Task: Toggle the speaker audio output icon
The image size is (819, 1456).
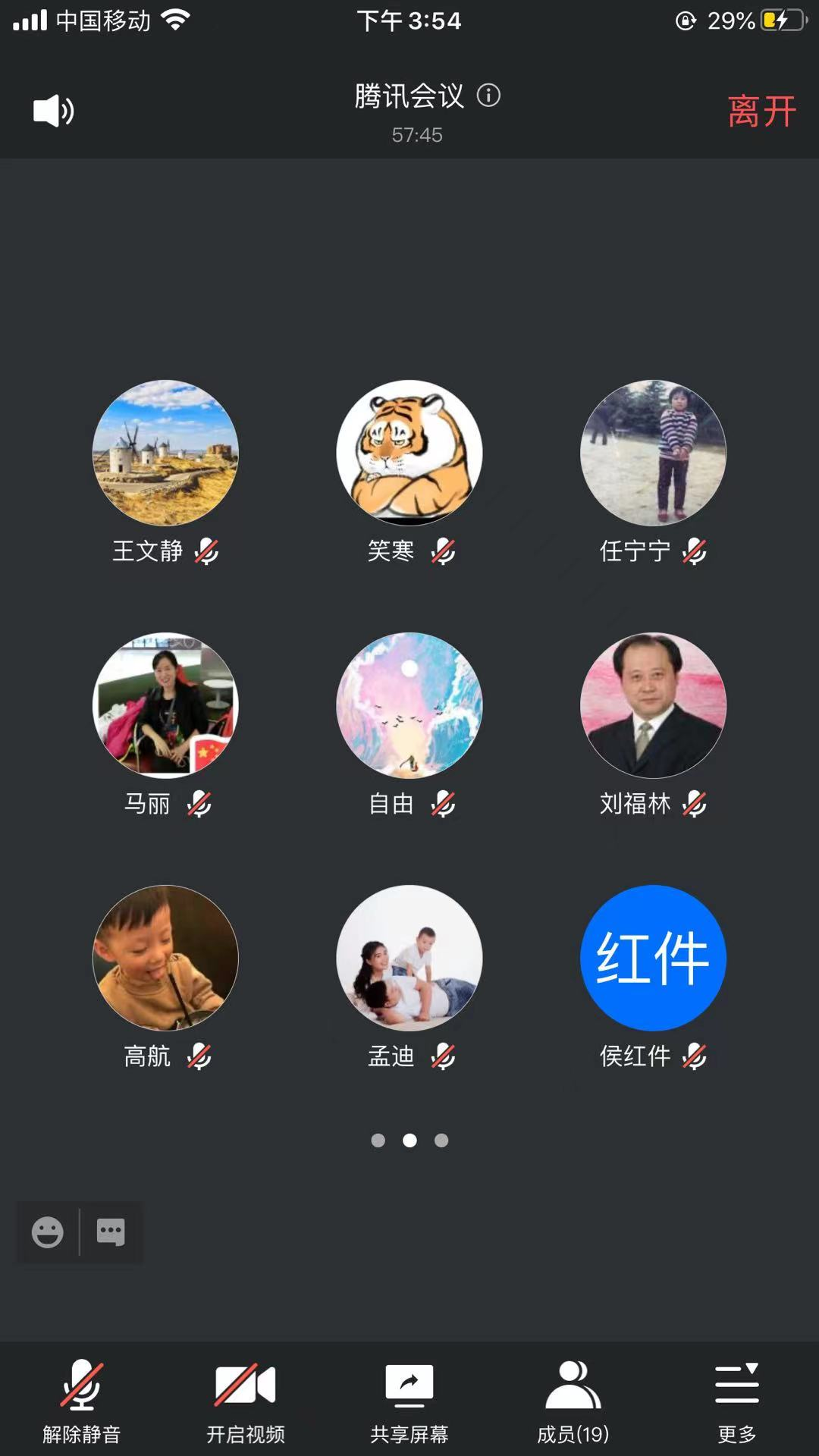Action: (53, 111)
